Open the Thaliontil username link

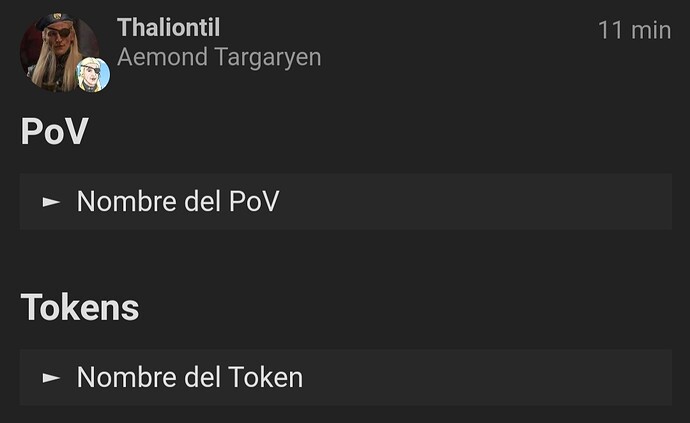[x=168, y=28]
